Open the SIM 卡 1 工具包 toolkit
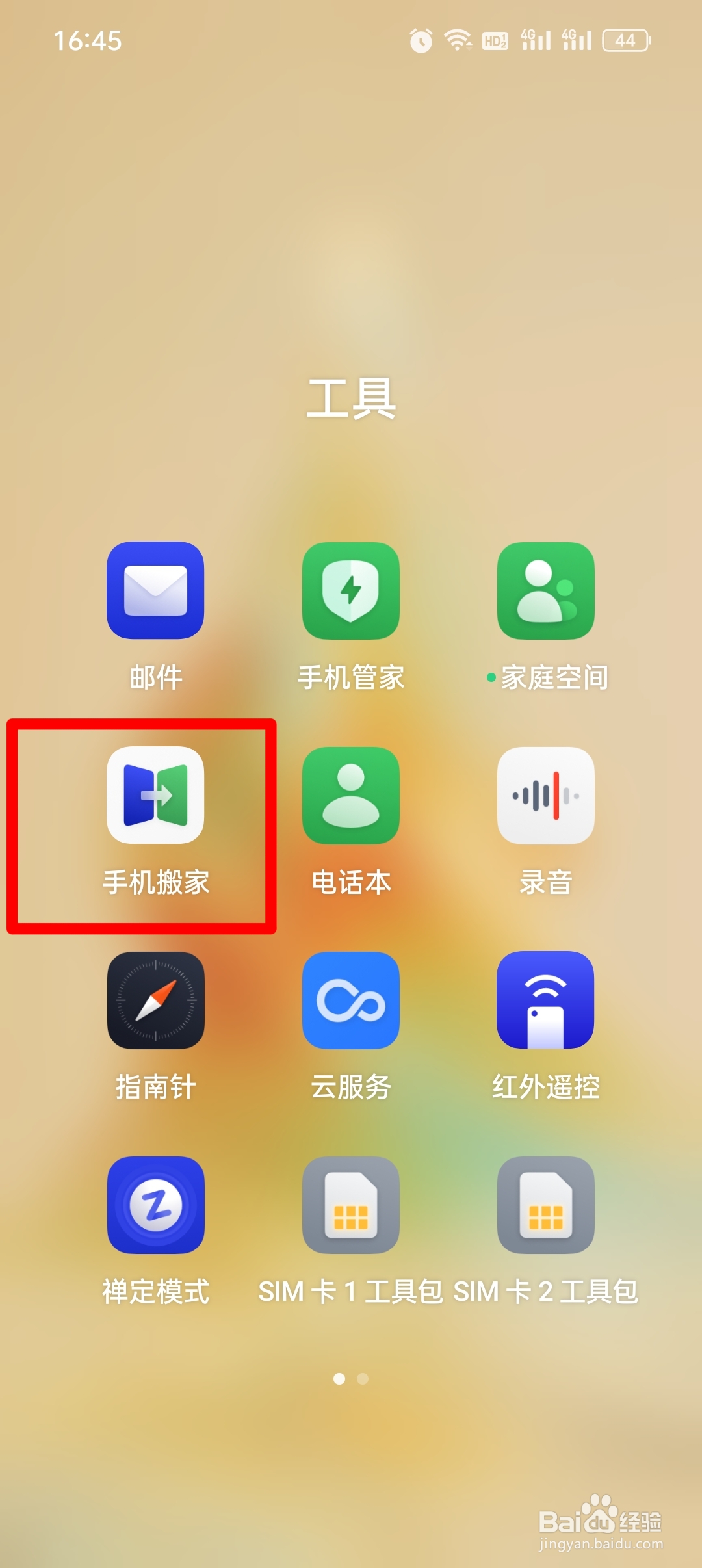Image resolution: width=702 pixels, height=1568 pixels. click(350, 1206)
